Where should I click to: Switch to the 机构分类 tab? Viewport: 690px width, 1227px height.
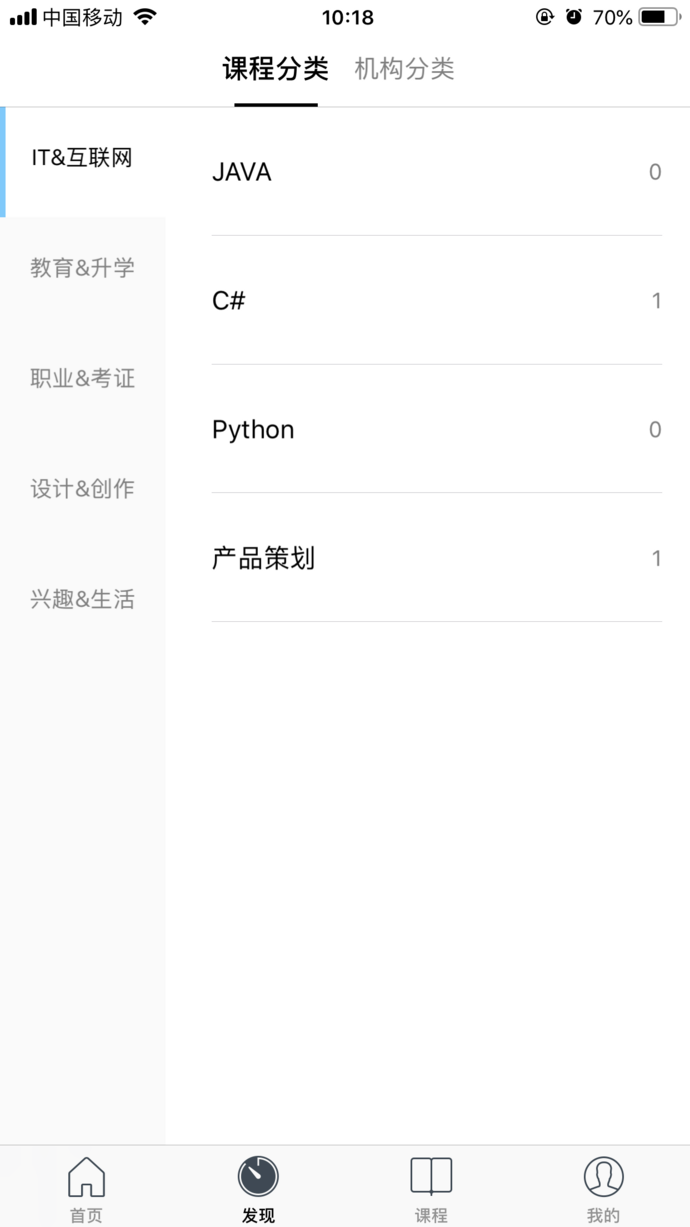[x=404, y=69]
